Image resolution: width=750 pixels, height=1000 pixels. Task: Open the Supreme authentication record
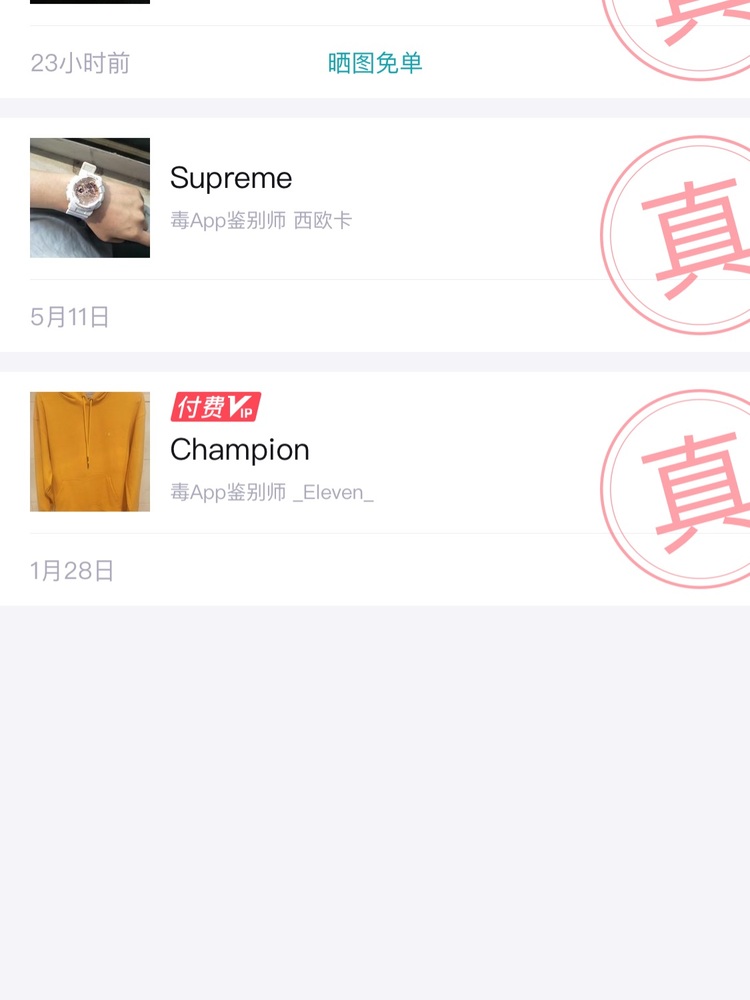point(231,178)
